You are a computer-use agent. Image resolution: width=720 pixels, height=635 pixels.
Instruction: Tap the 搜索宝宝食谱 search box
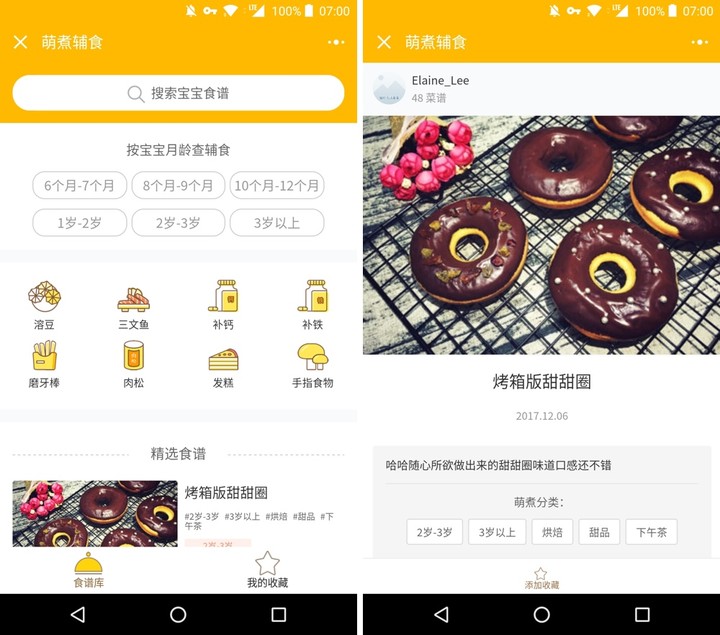178,93
